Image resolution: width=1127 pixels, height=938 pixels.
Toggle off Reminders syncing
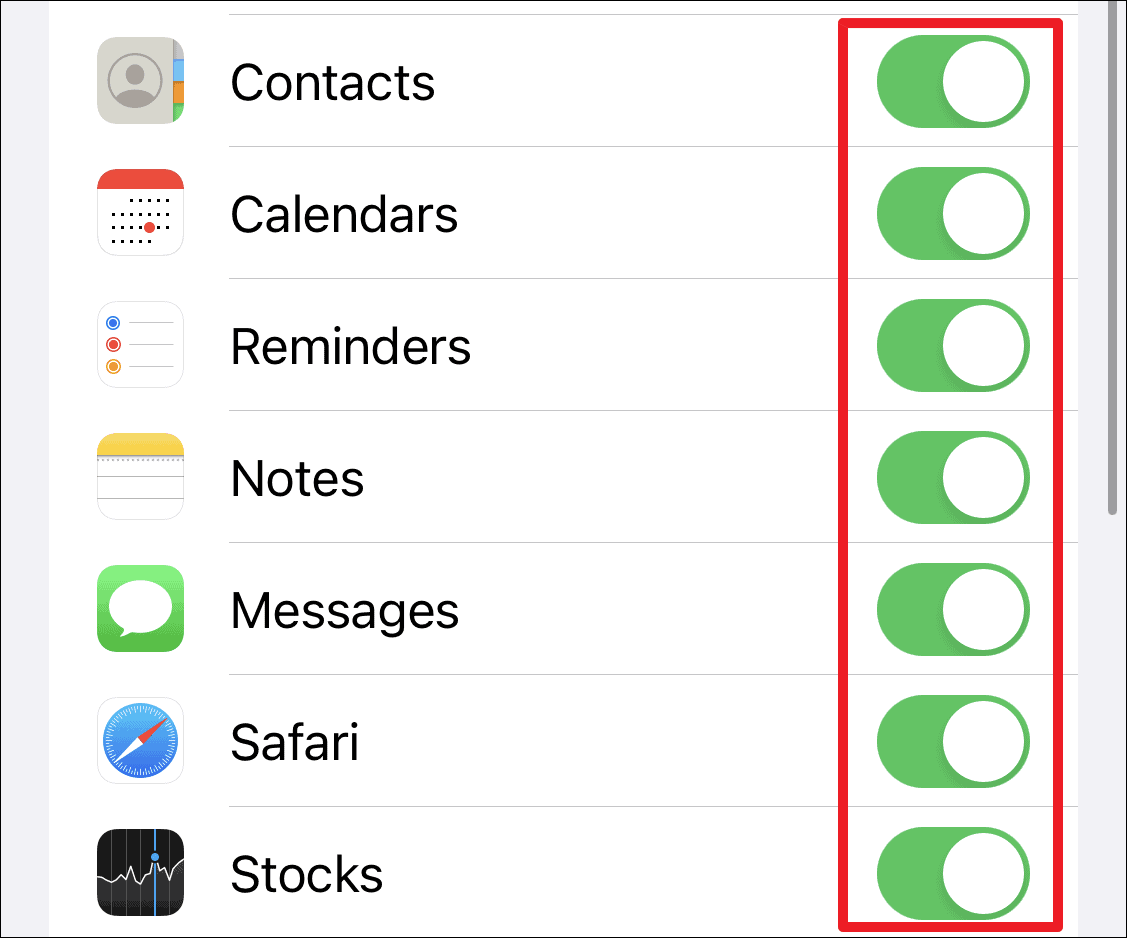pos(952,346)
